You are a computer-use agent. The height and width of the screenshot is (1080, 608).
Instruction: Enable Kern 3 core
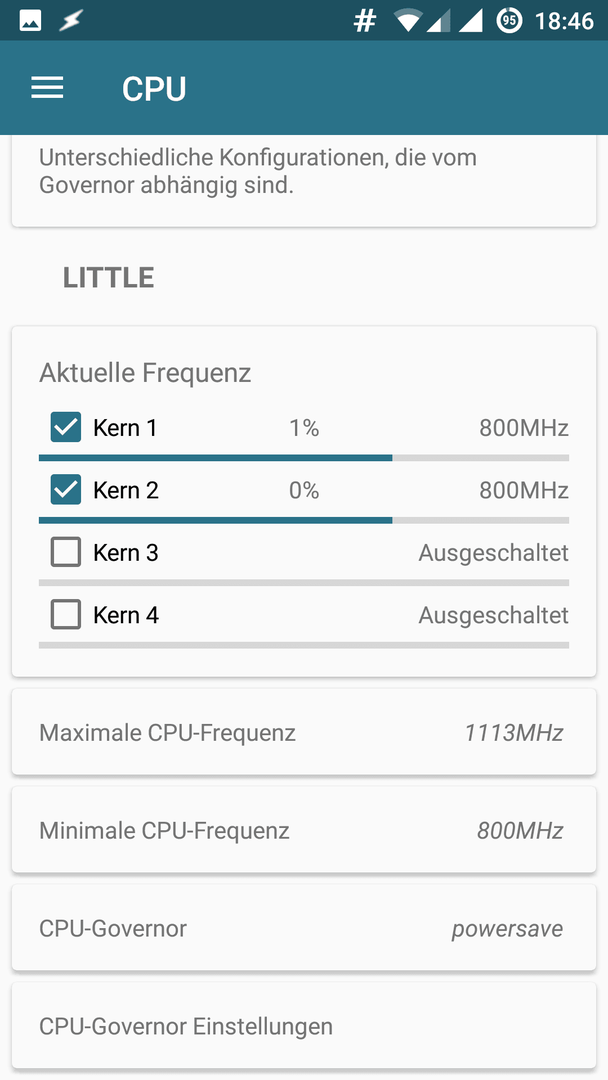66,552
